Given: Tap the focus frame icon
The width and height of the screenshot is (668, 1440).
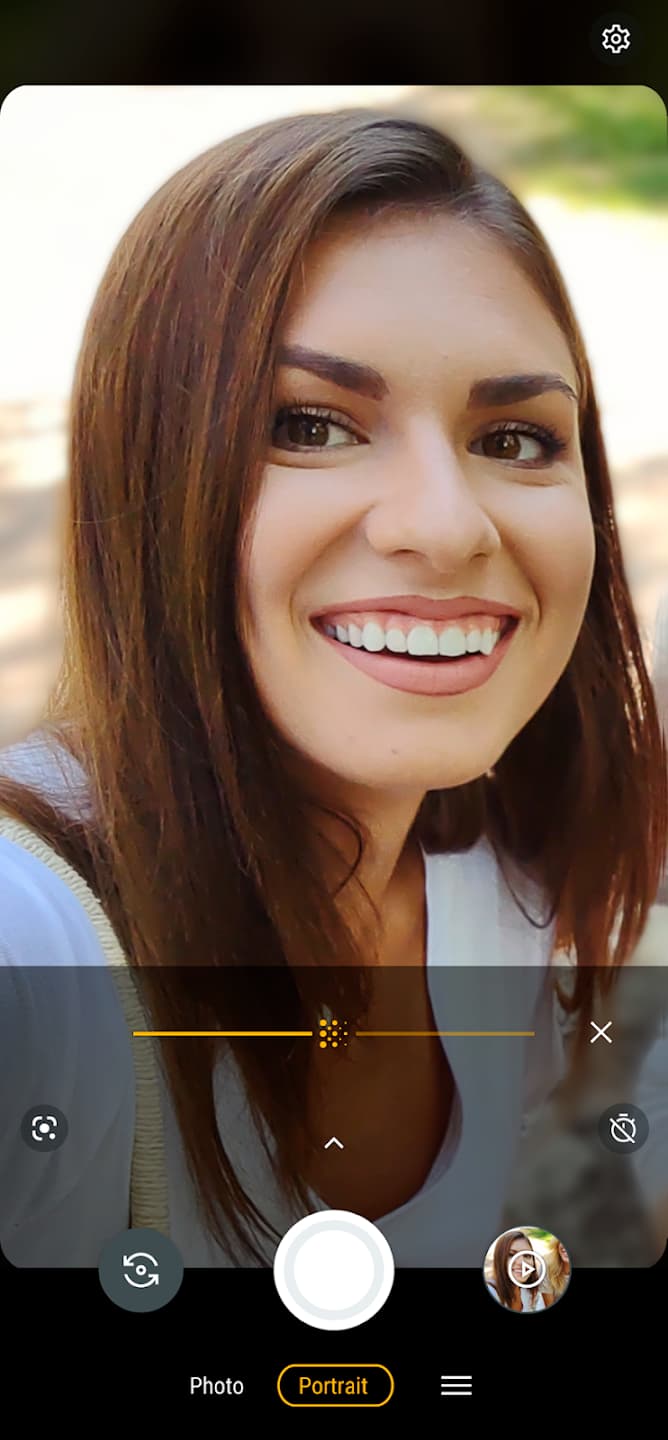Looking at the screenshot, I should pyautogui.click(x=44, y=1129).
